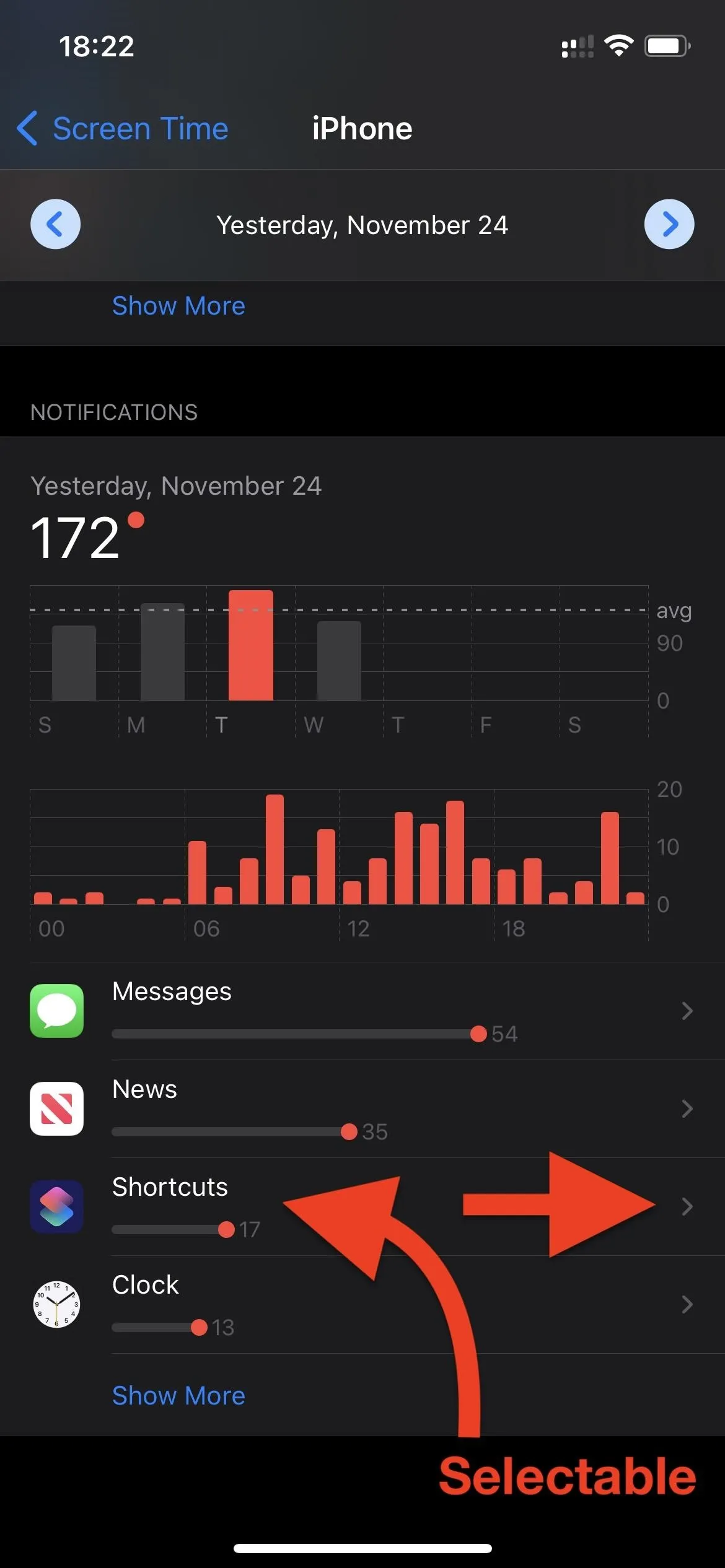Open Shortcuts notification details
Viewport: 725px width, 1568px height.
(x=362, y=1206)
